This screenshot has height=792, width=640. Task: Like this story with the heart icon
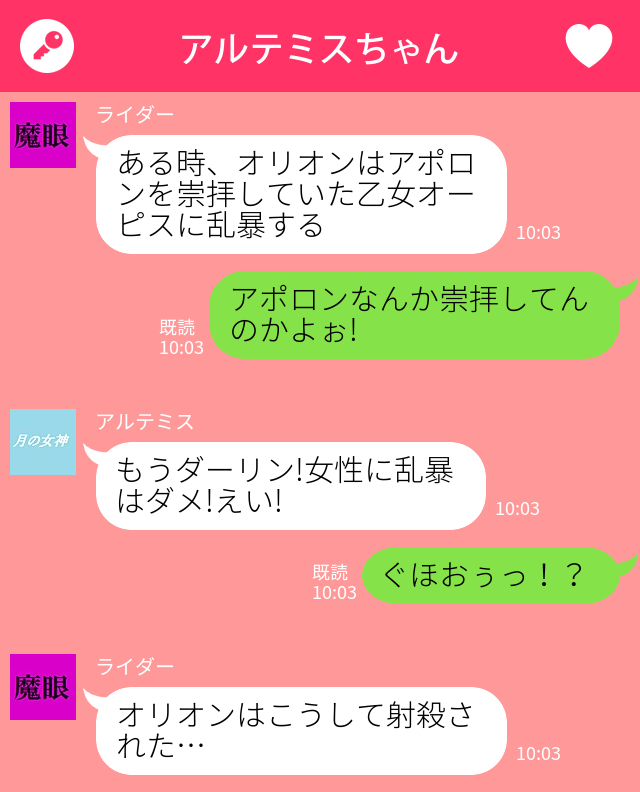pos(588,46)
